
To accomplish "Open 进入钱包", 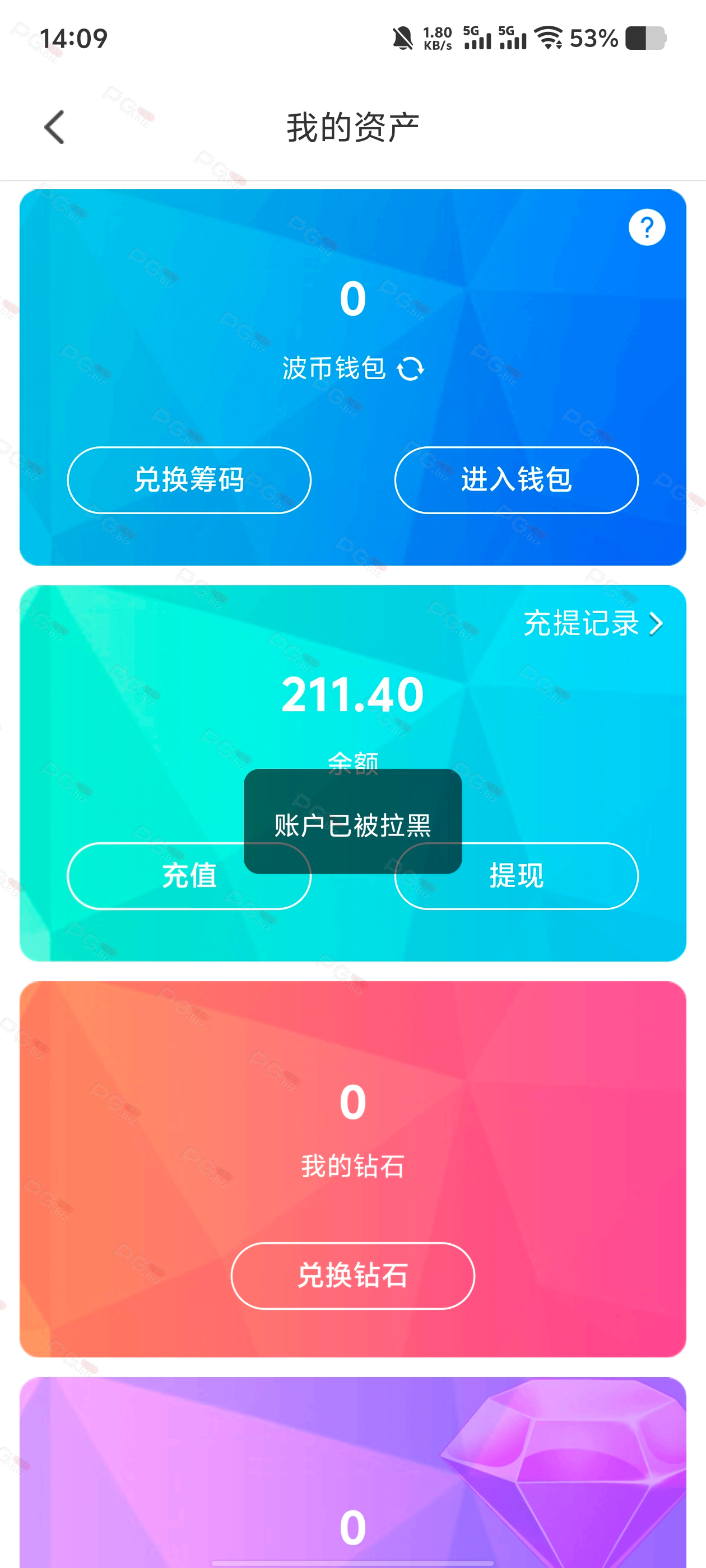I will click(x=516, y=480).
